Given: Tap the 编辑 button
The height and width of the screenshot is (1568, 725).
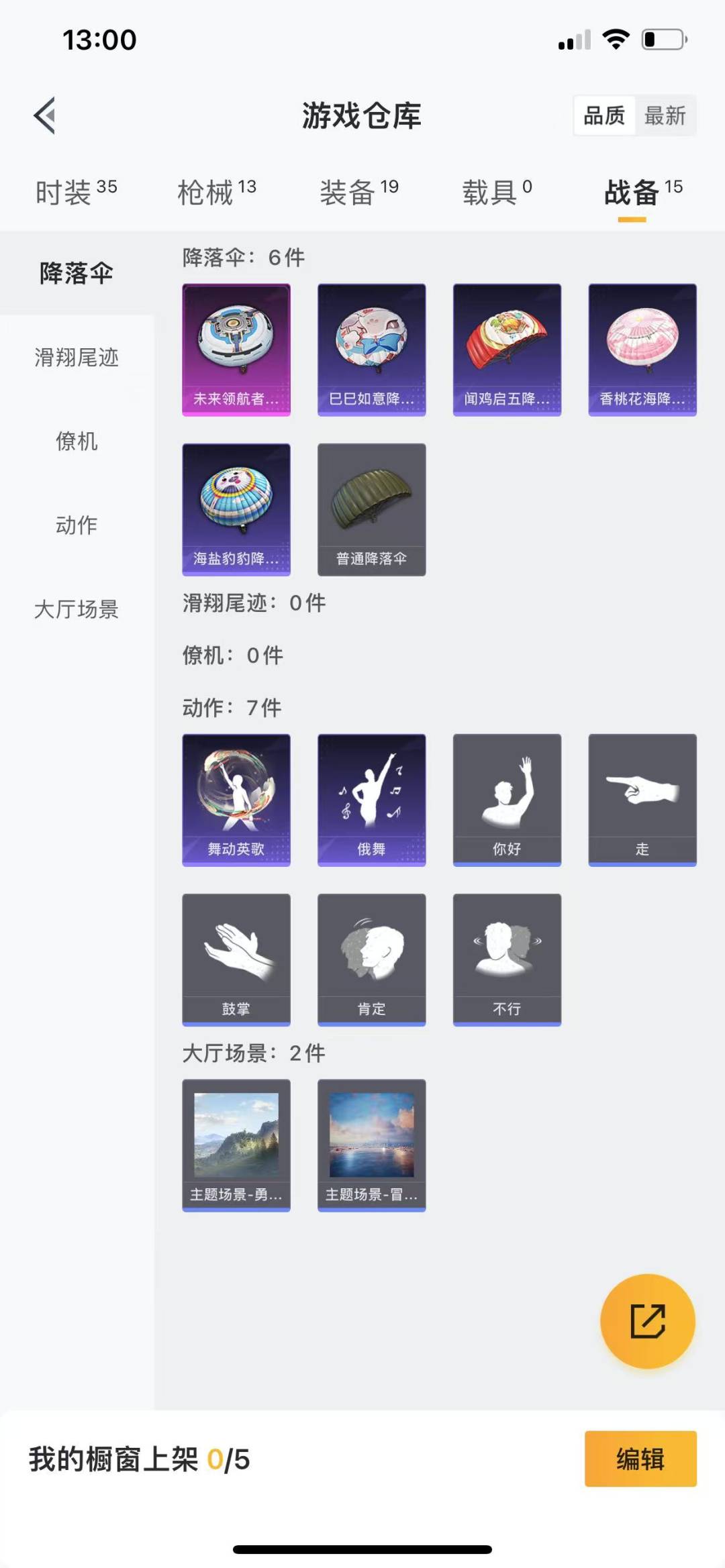Looking at the screenshot, I should pyautogui.click(x=640, y=1459).
